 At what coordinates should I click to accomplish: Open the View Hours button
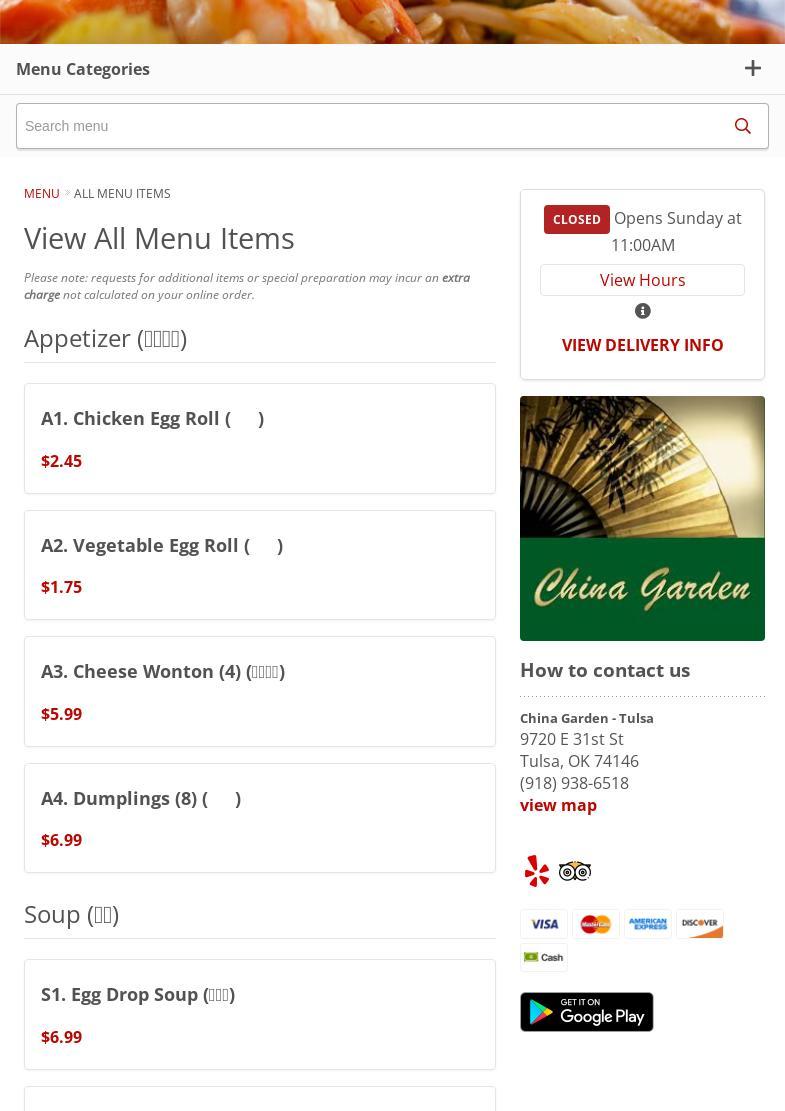642,280
